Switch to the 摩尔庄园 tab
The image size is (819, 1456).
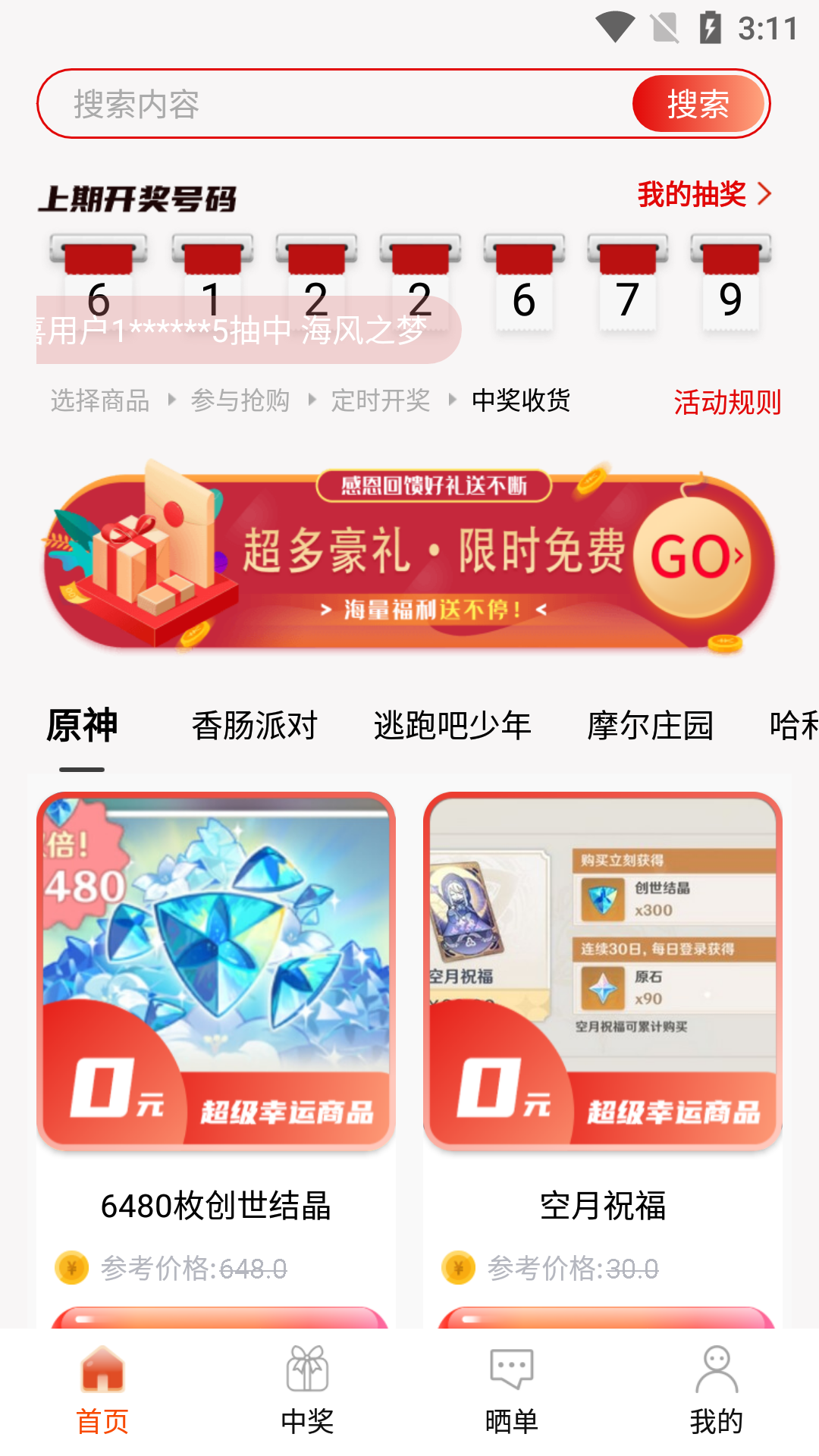point(650,726)
